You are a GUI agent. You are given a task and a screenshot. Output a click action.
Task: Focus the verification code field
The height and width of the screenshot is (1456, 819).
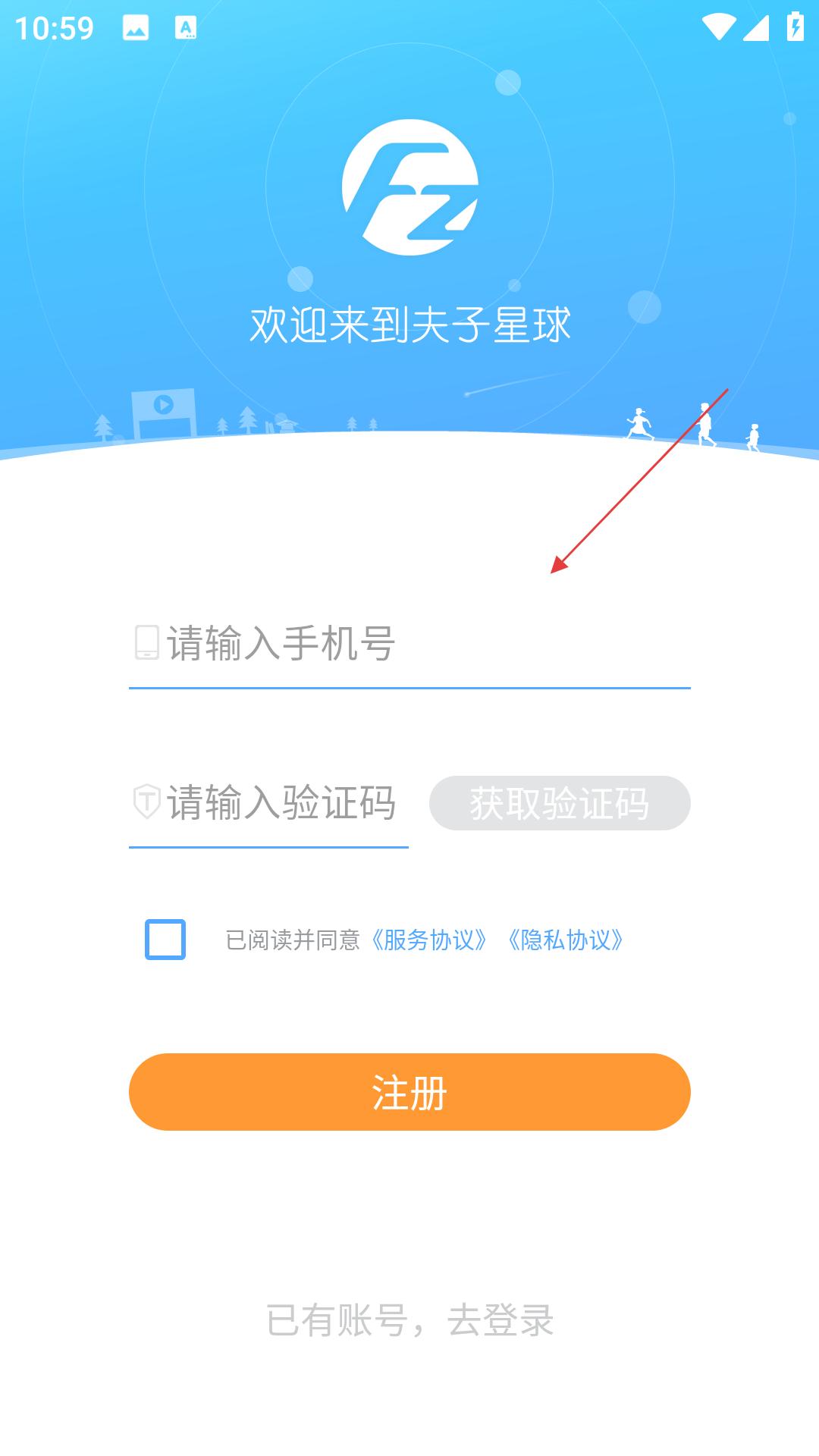click(268, 803)
